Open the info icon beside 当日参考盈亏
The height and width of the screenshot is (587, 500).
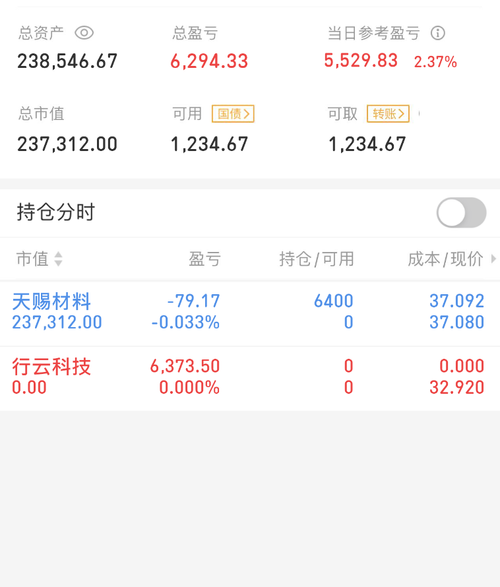click(438, 33)
